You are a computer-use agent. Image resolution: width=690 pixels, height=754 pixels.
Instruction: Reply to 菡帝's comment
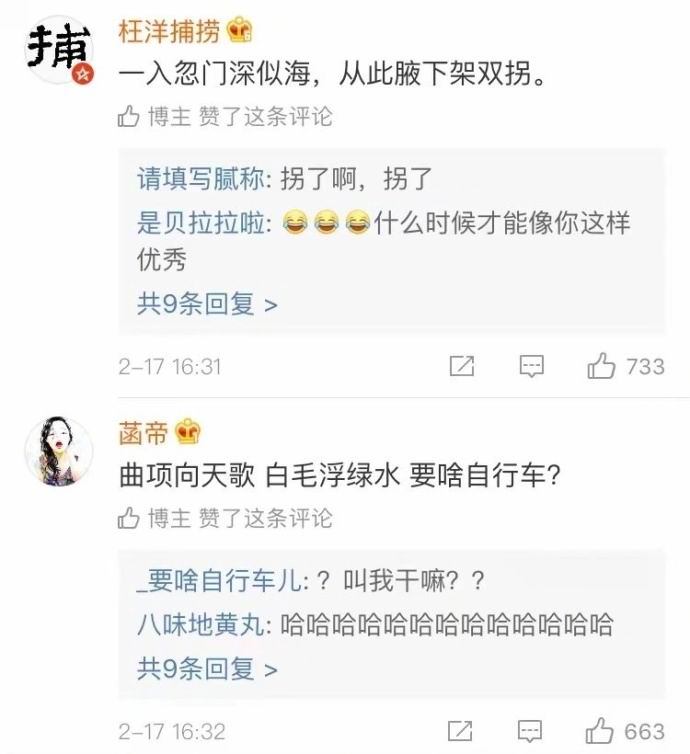[x=531, y=730]
